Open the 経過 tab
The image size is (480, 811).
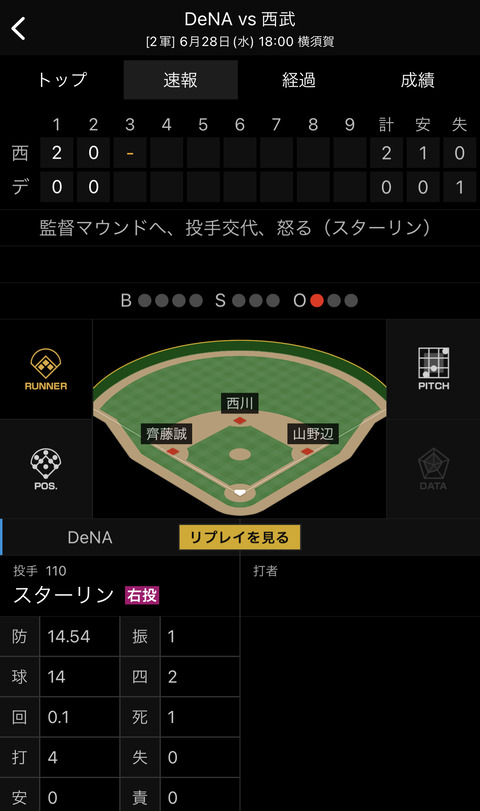coord(299,80)
